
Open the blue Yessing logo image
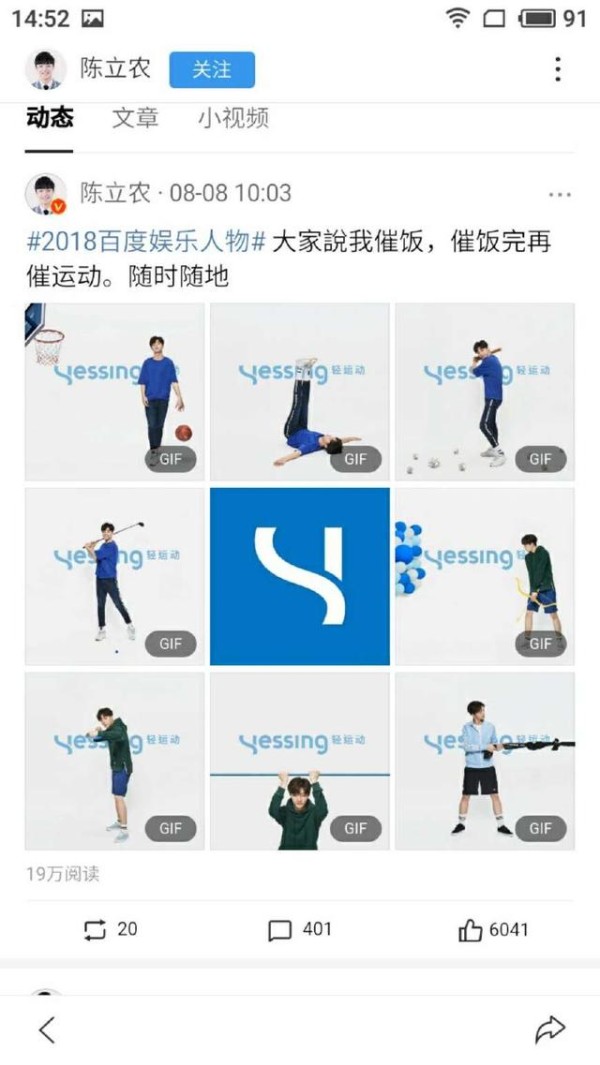(x=300, y=577)
